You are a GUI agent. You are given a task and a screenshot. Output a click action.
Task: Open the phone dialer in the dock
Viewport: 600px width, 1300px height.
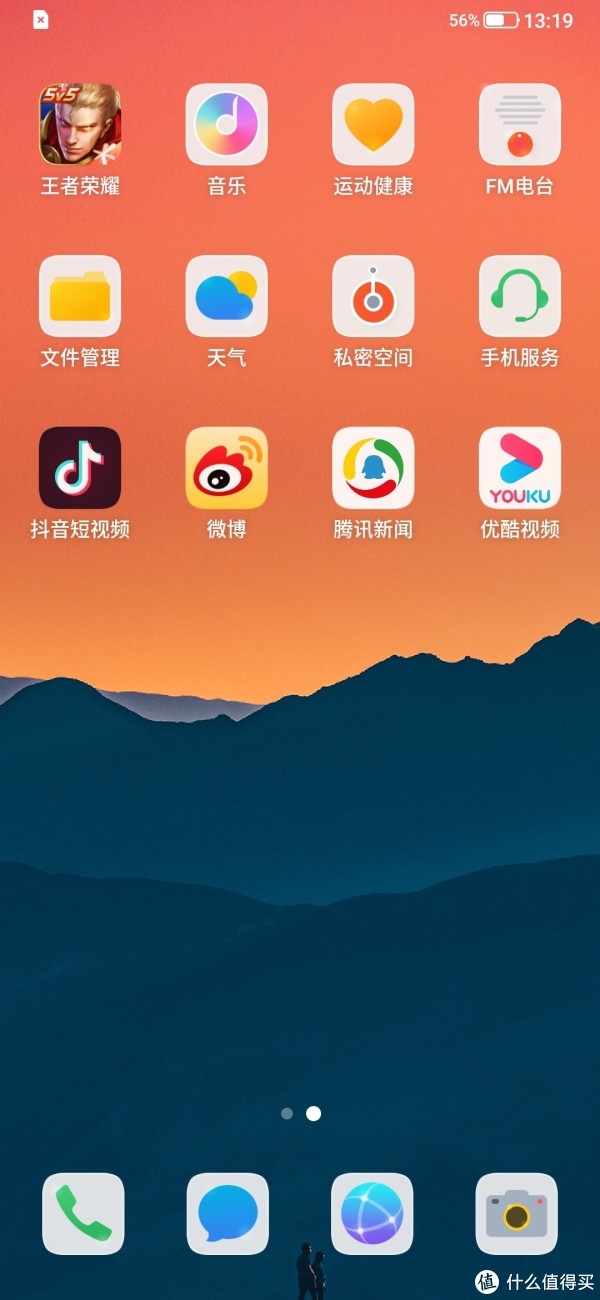tap(83, 1214)
